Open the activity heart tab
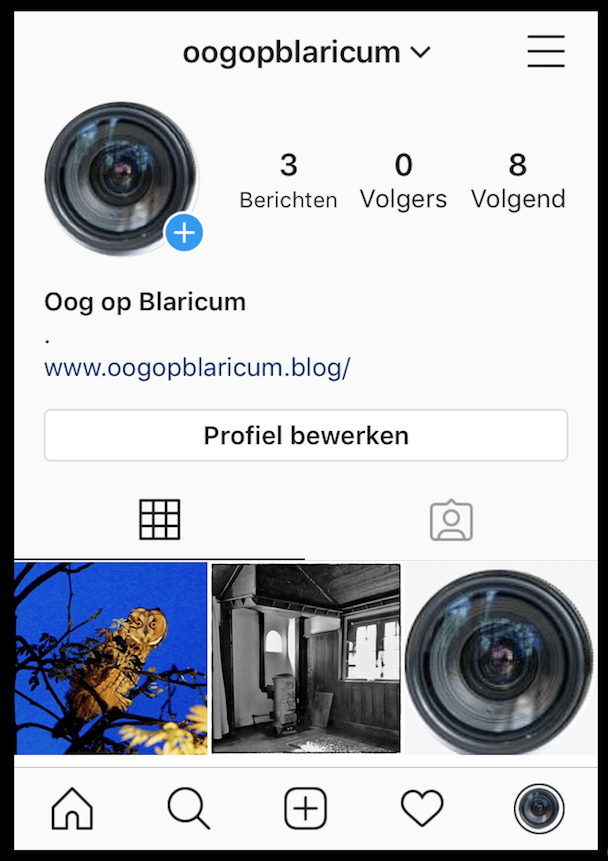Screen dimensions: 608x861 pos(422,808)
